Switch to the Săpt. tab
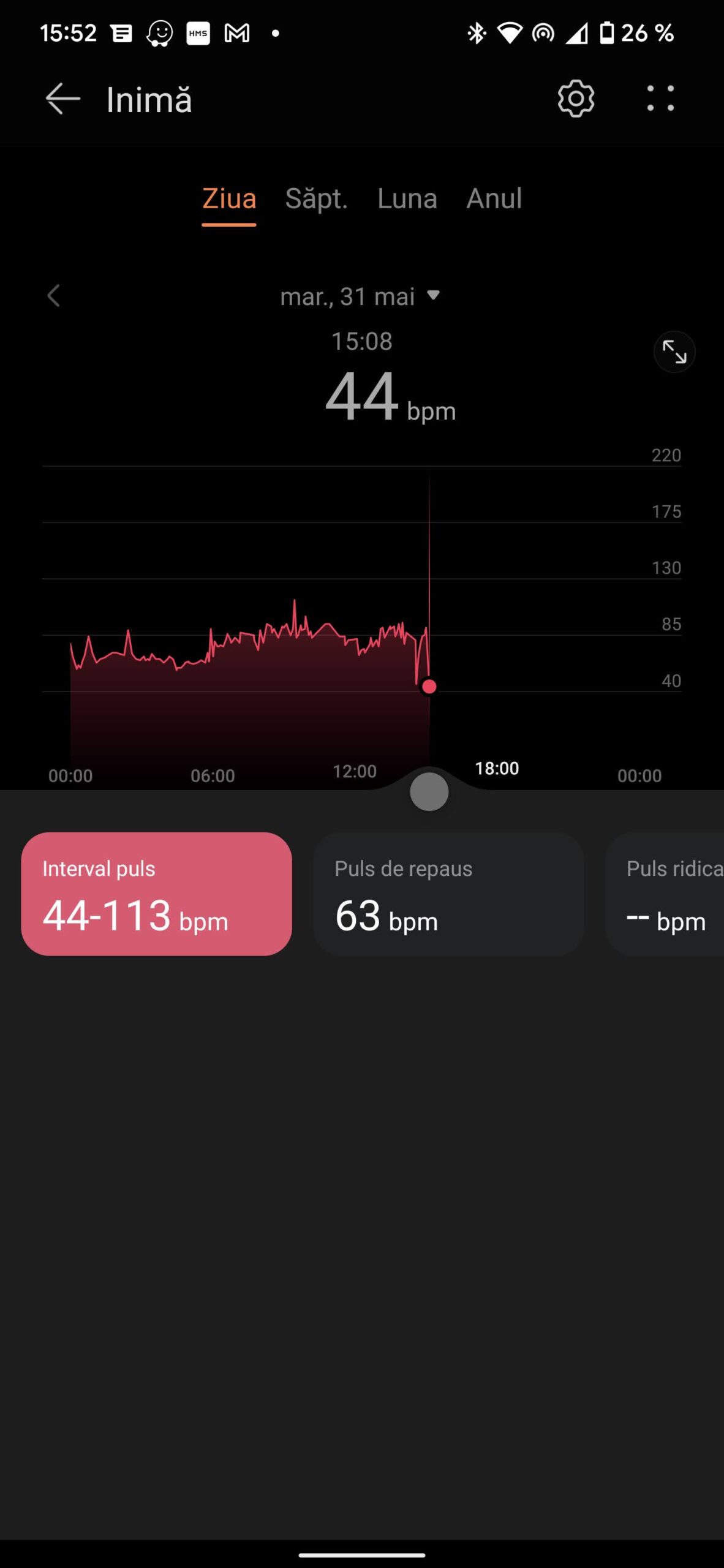Image resolution: width=724 pixels, height=1568 pixels. pos(316,199)
